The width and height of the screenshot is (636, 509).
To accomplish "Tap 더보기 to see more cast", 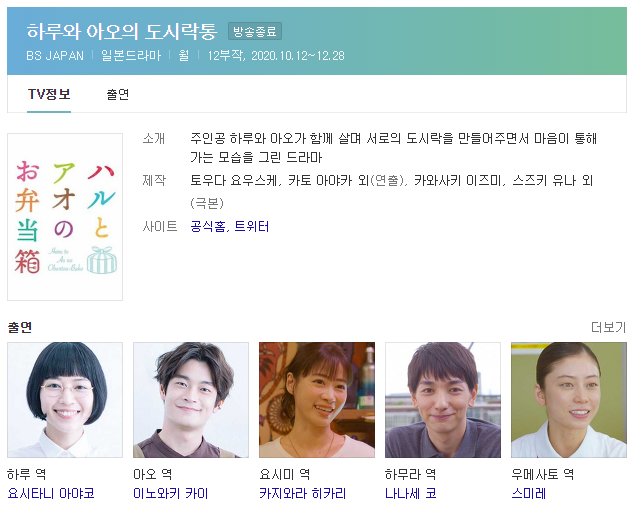I will point(608,327).
